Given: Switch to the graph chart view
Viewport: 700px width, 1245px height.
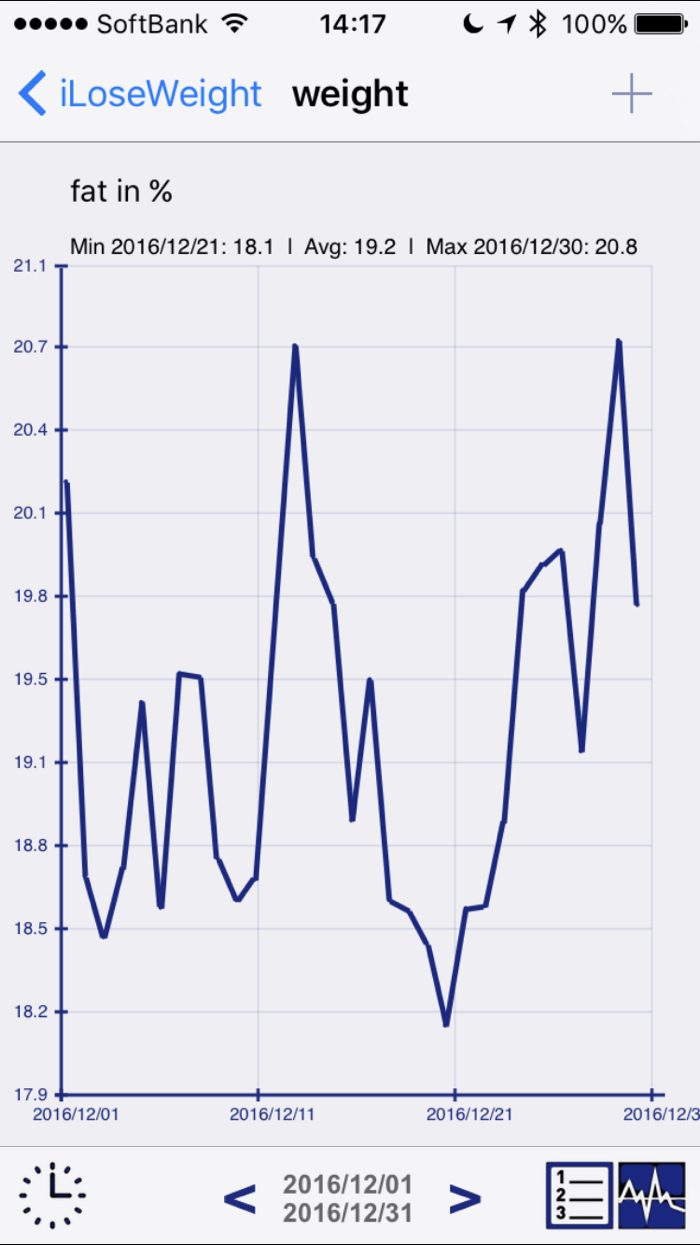Looking at the screenshot, I should [651, 1195].
